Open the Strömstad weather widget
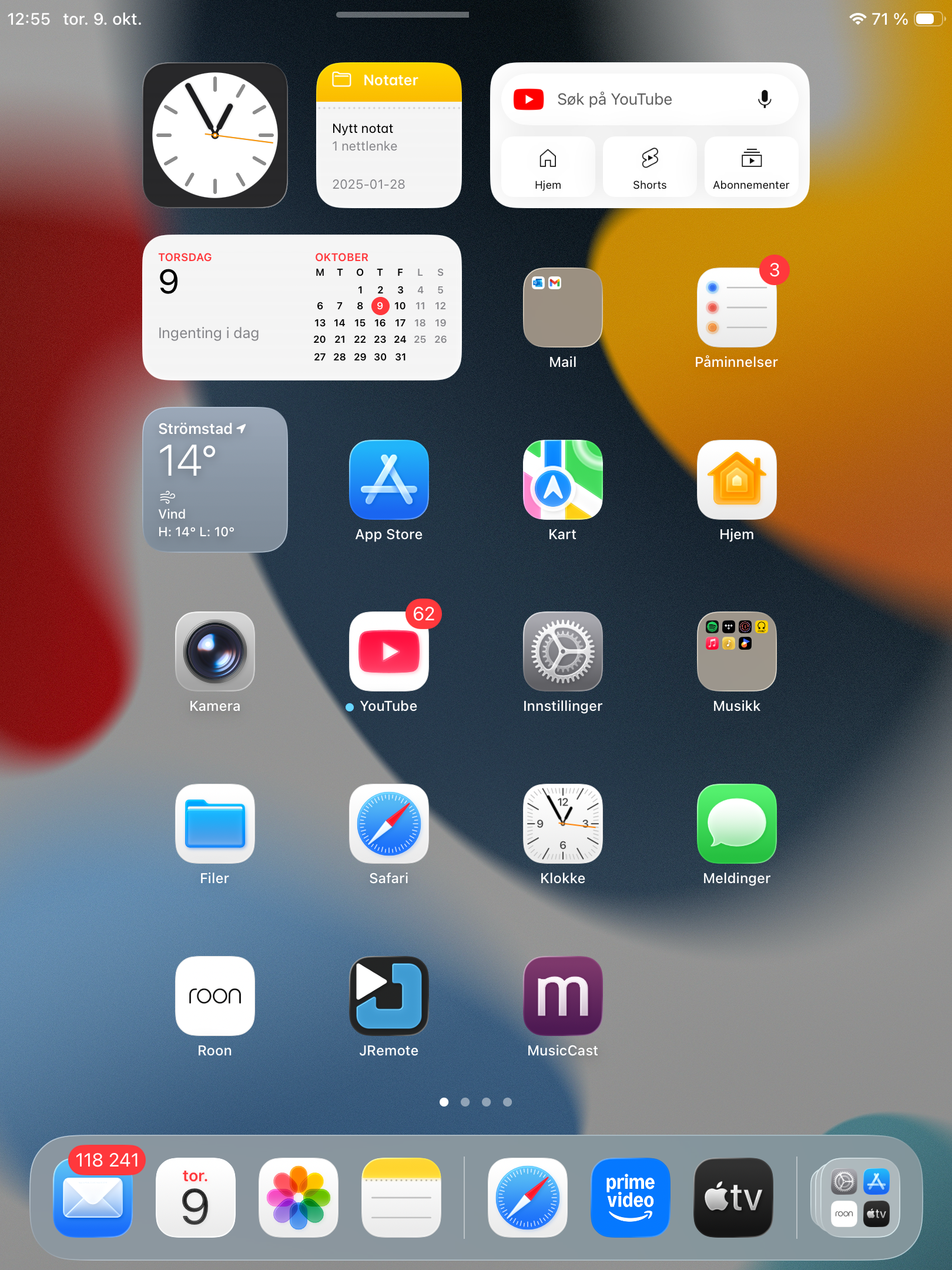952x1270 pixels. [x=214, y=479]
